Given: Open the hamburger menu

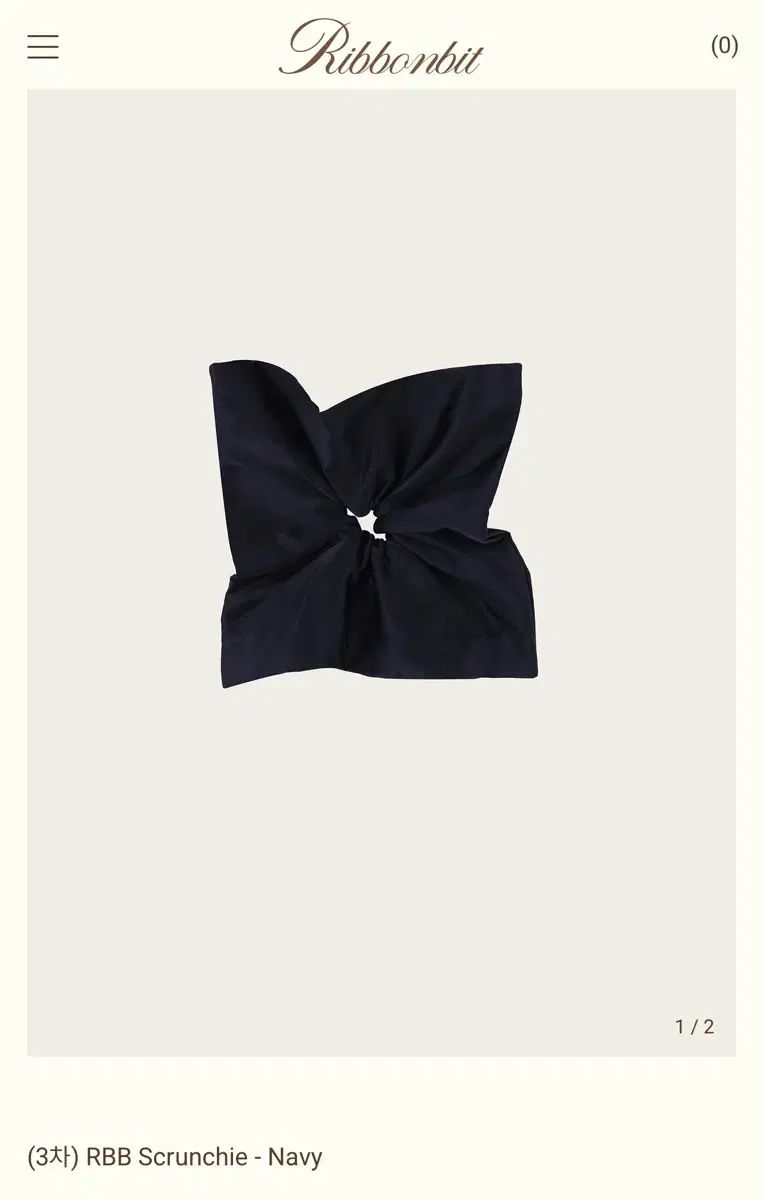Looking at the screenshot, I should pos(43,47).
